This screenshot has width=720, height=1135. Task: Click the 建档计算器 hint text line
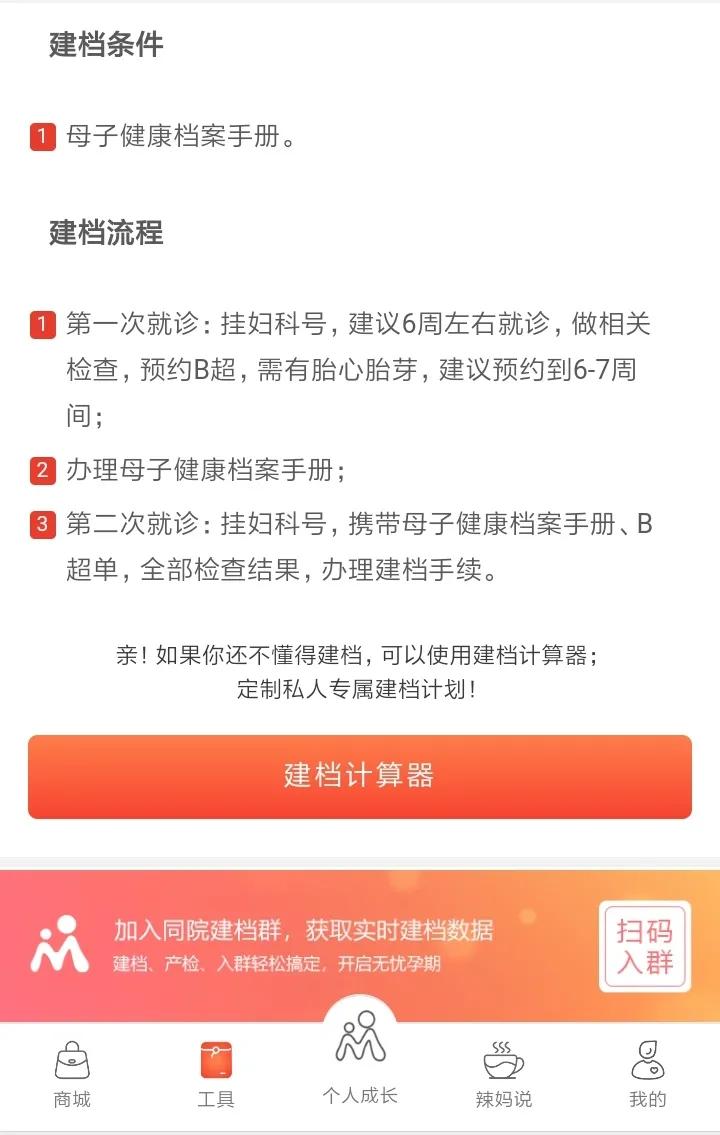[360, 657]
